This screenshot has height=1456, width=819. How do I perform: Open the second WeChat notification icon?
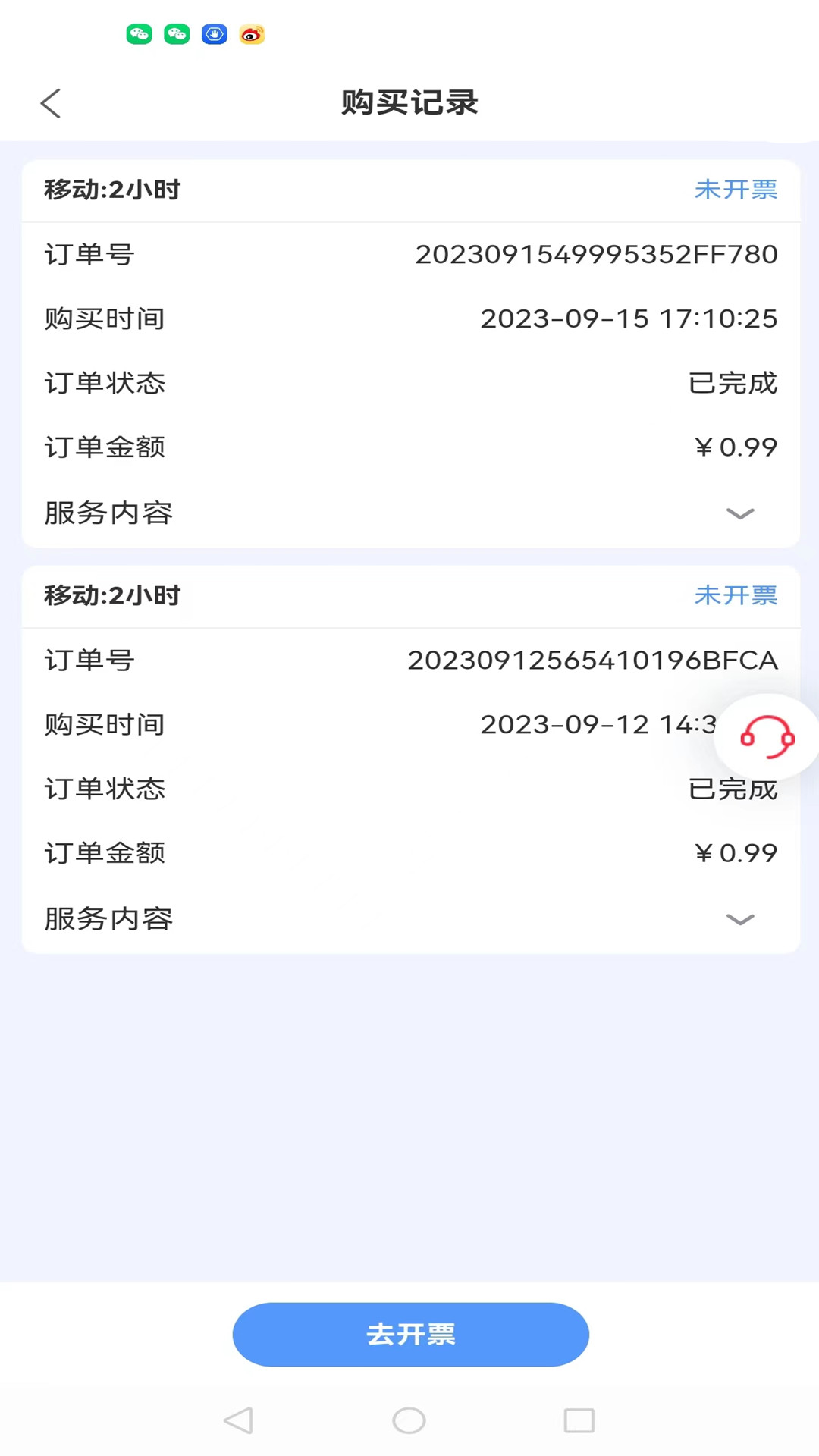click(177, 34)
